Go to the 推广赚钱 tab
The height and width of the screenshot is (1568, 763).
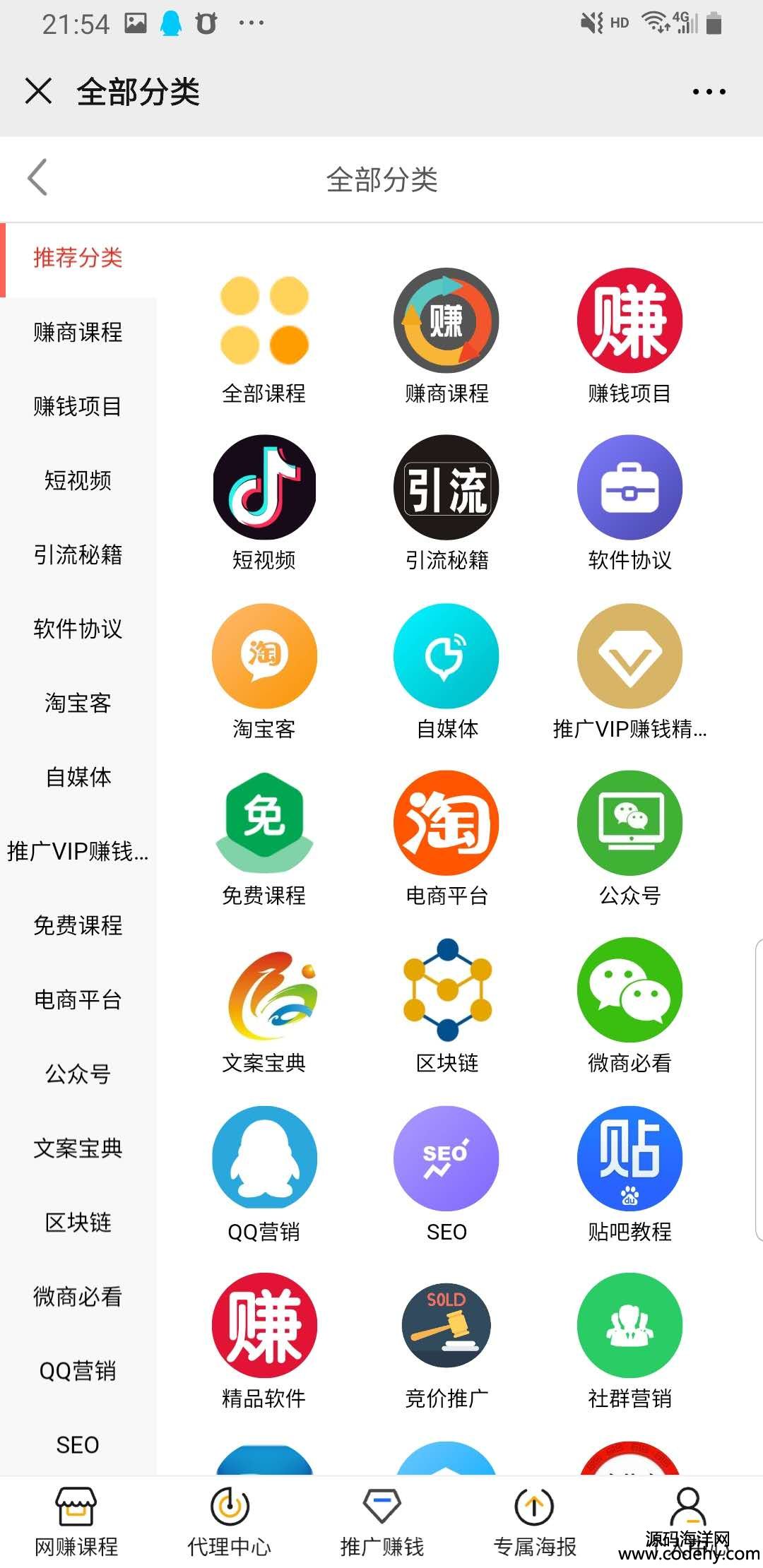coord(381,1522)
